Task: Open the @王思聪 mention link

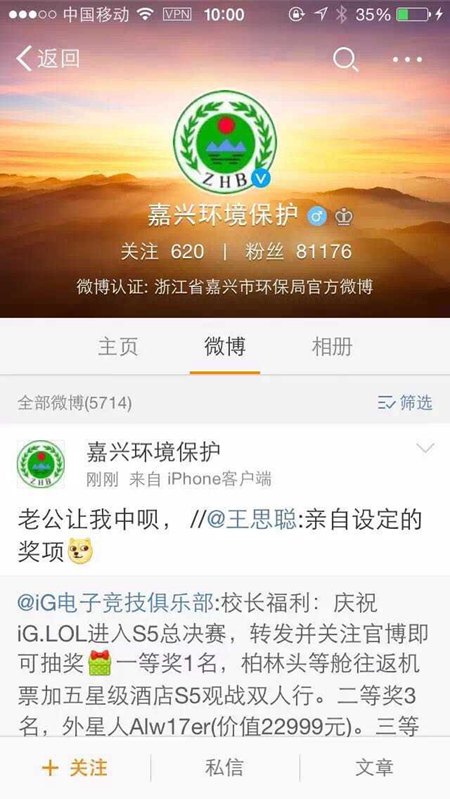Action: [252, 521]
